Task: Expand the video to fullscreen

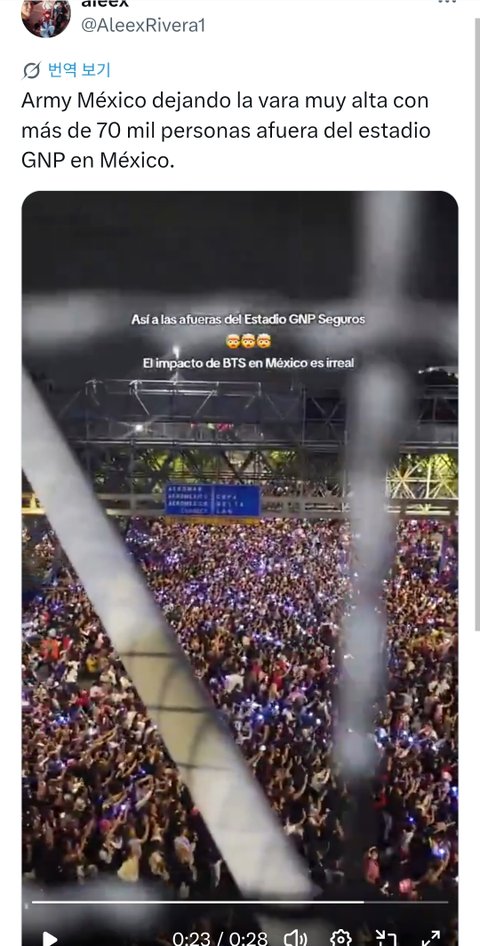Action: (x=431, y=937)
